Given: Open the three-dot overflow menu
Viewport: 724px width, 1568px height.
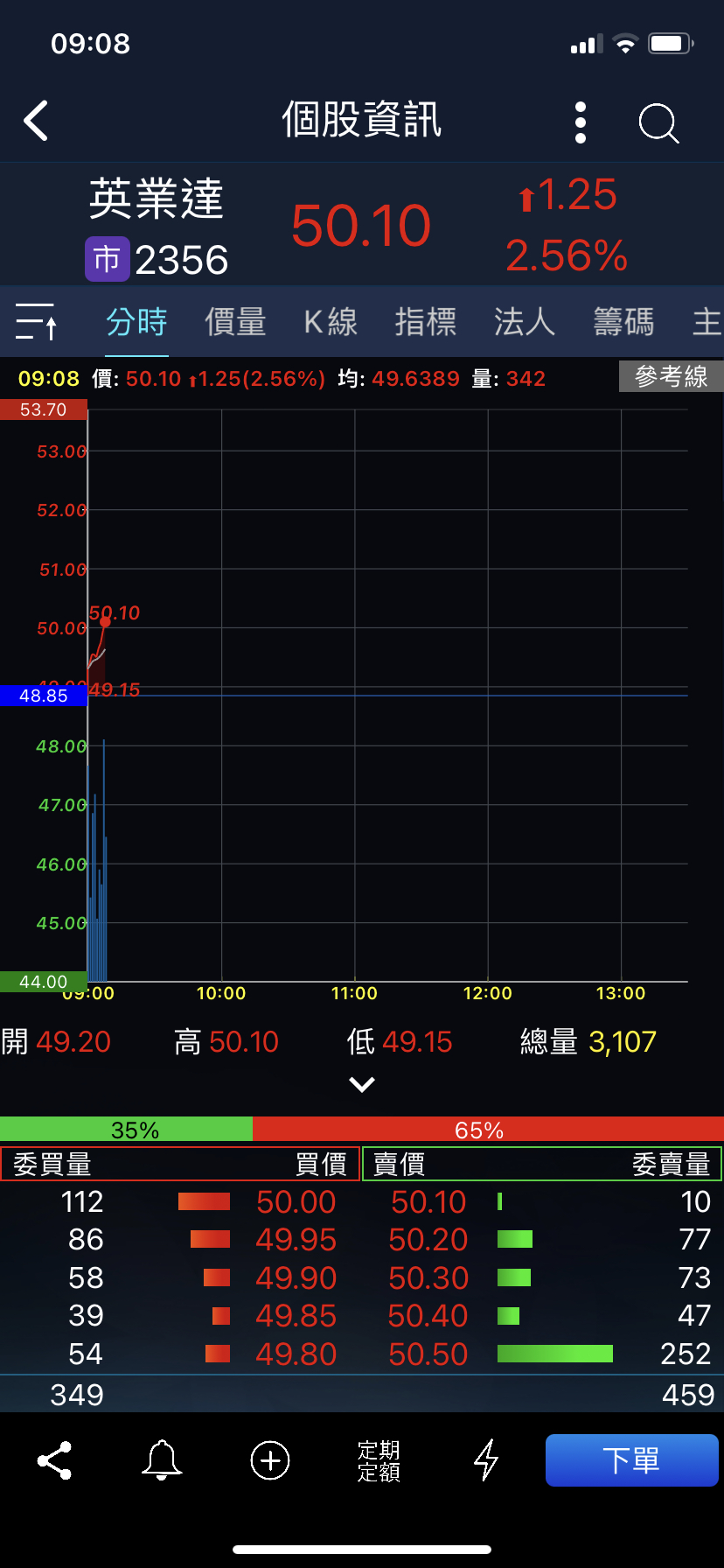Looking at the screenshot, I should tap(581, 122).
